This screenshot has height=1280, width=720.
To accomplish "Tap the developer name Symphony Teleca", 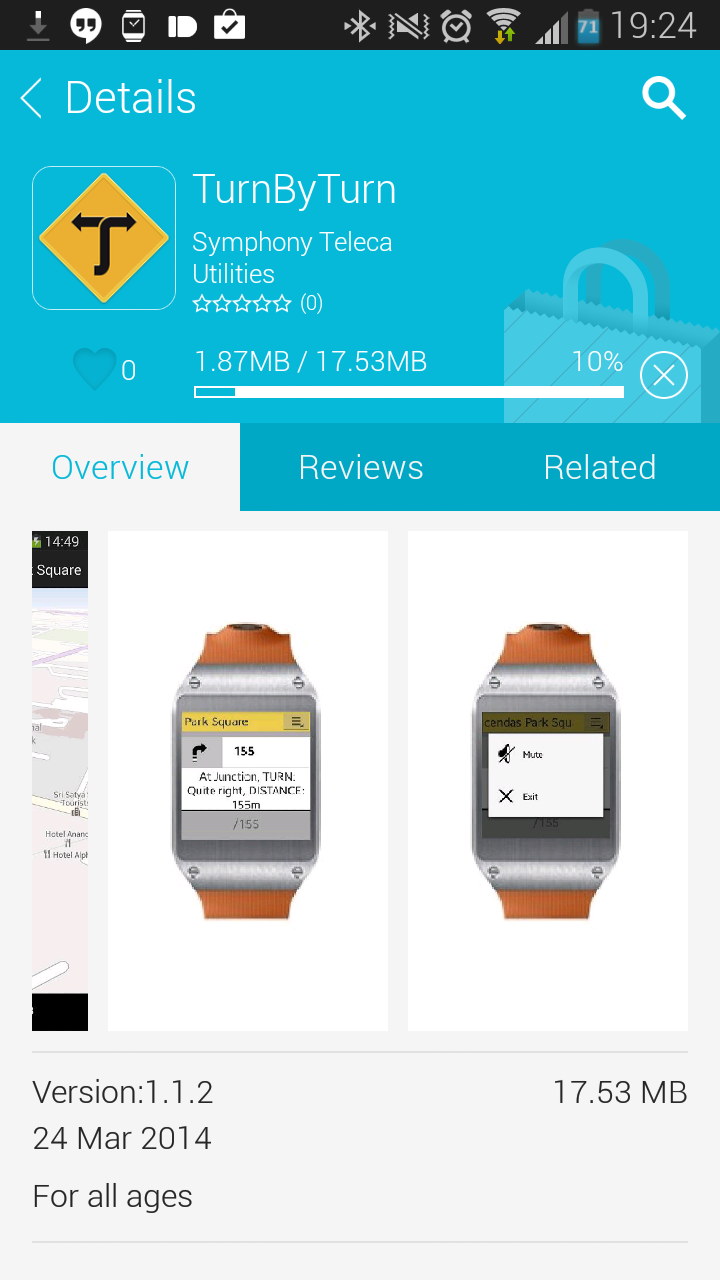I will coord(292,242).
